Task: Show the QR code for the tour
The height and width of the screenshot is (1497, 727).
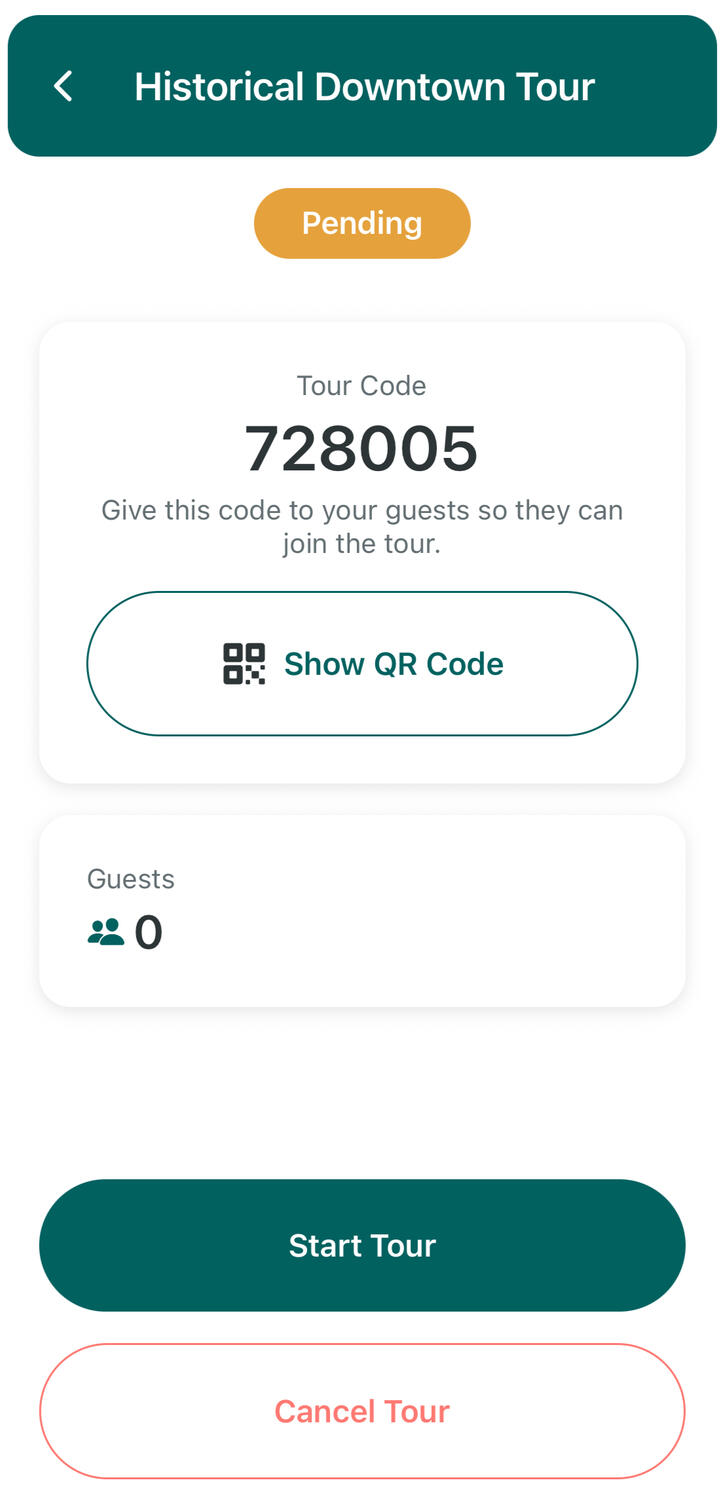Action: 362,664
